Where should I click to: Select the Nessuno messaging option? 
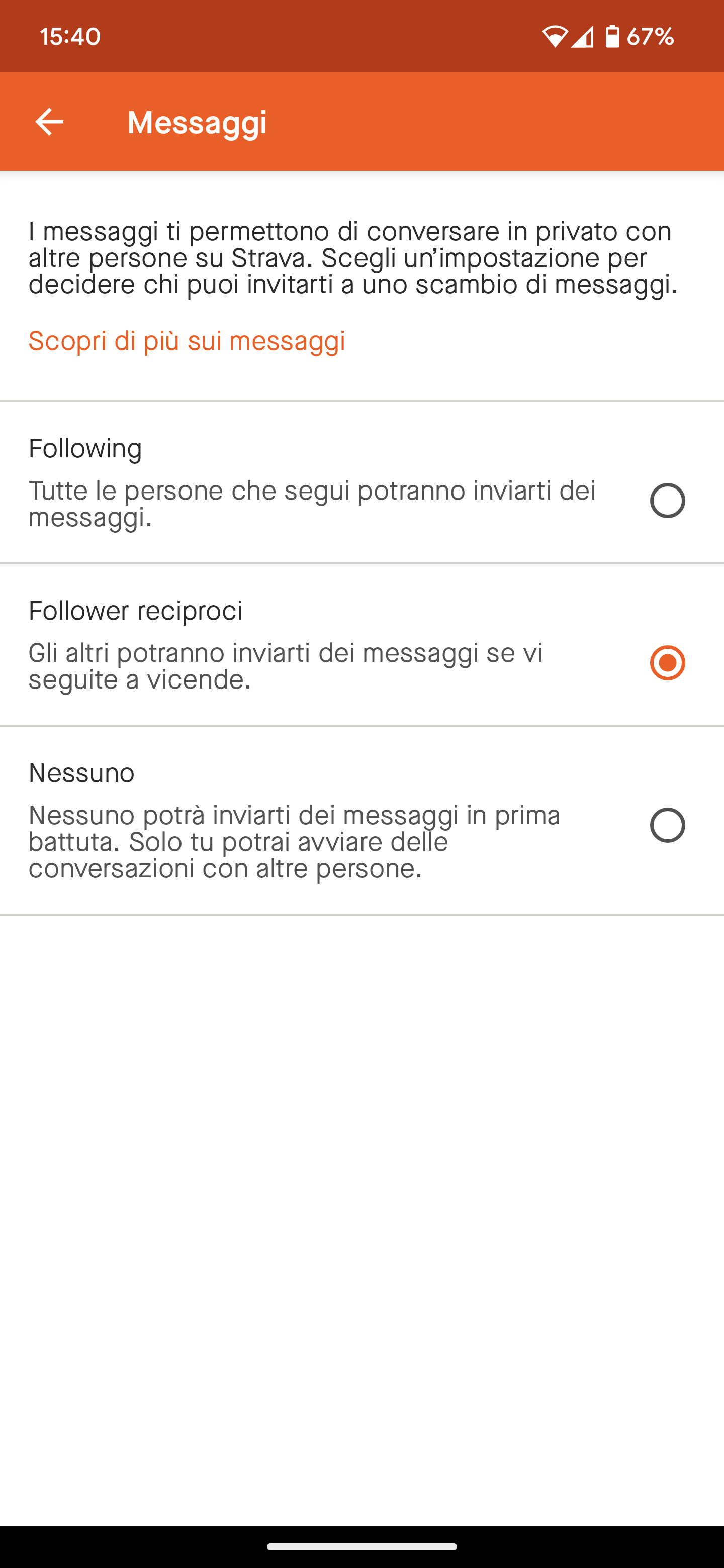point(667,825)
